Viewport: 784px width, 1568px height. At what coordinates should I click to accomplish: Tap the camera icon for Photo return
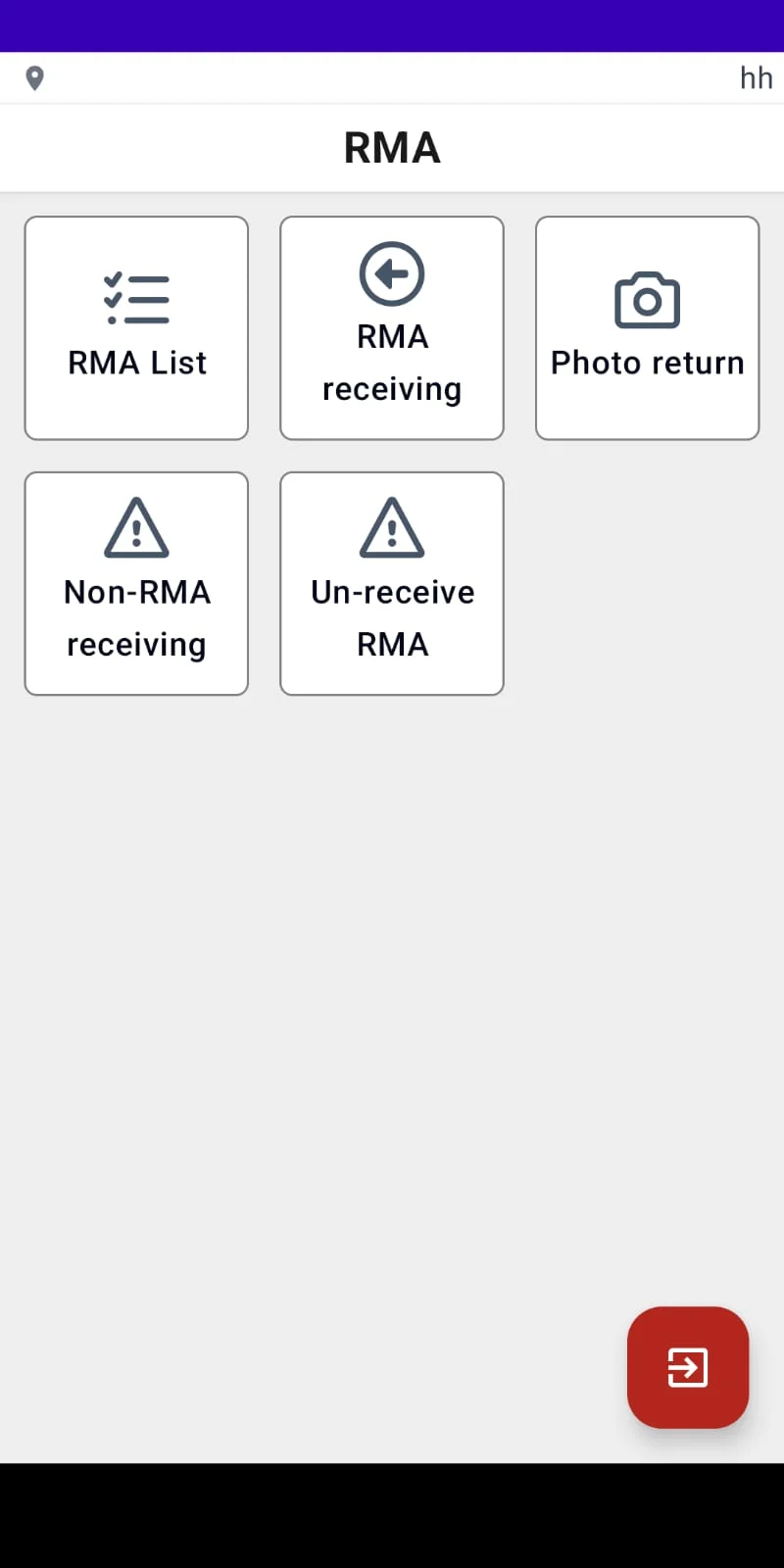click(x=647, y=299)
